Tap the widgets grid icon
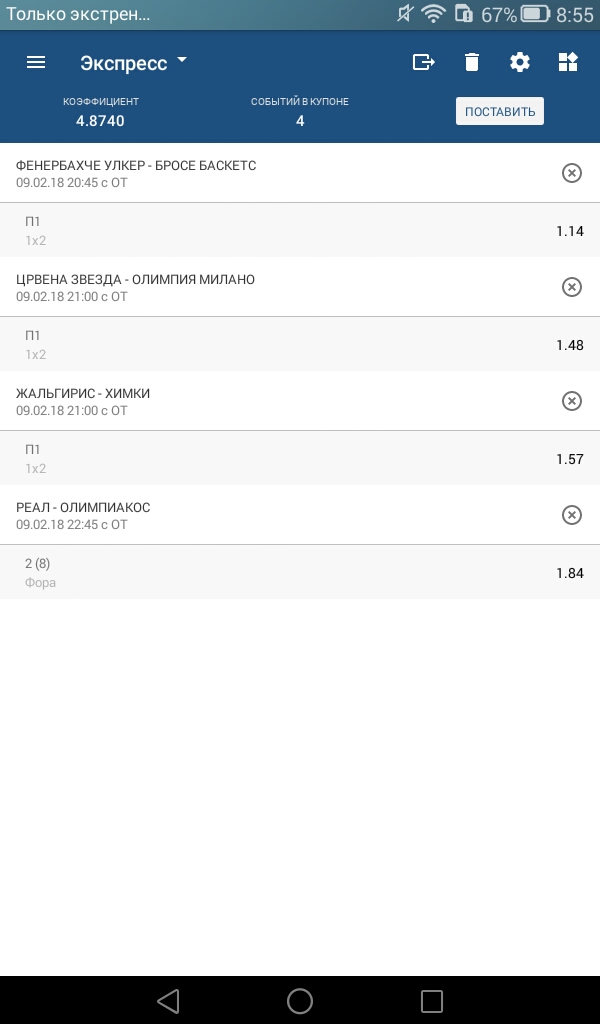 [568, 62]
